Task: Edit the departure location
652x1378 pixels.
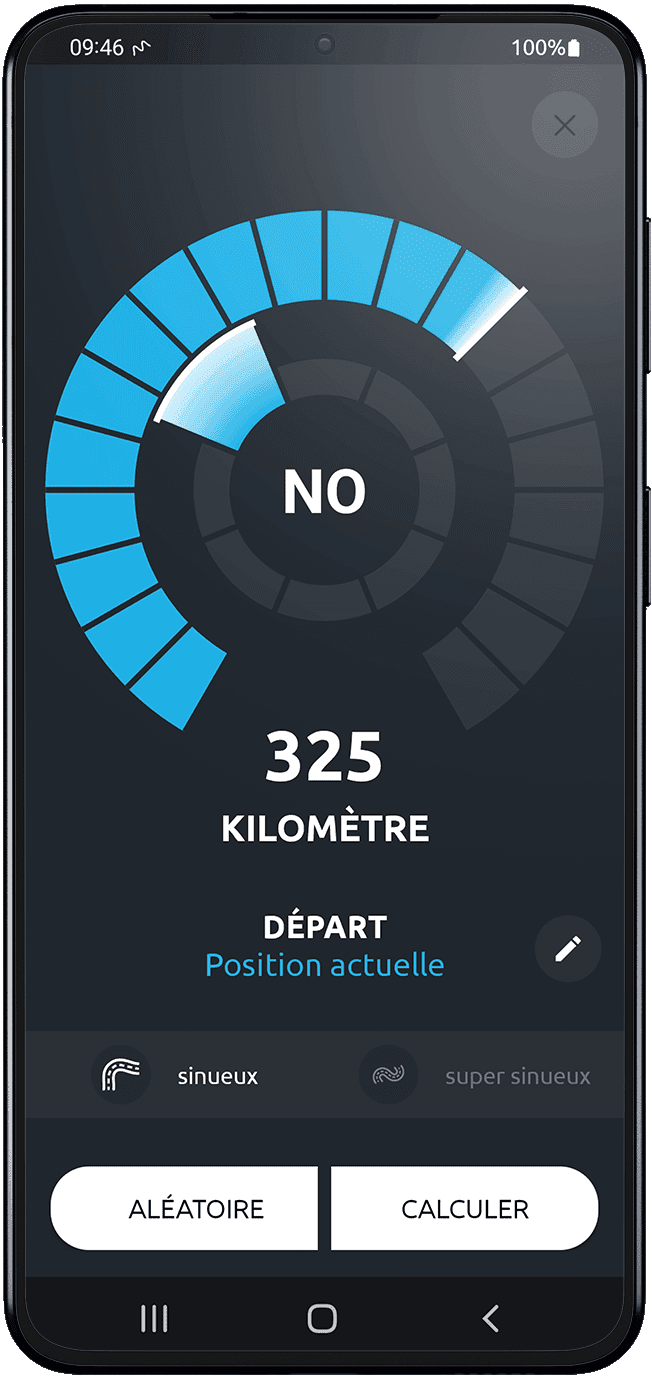Action: pos(568,948)
